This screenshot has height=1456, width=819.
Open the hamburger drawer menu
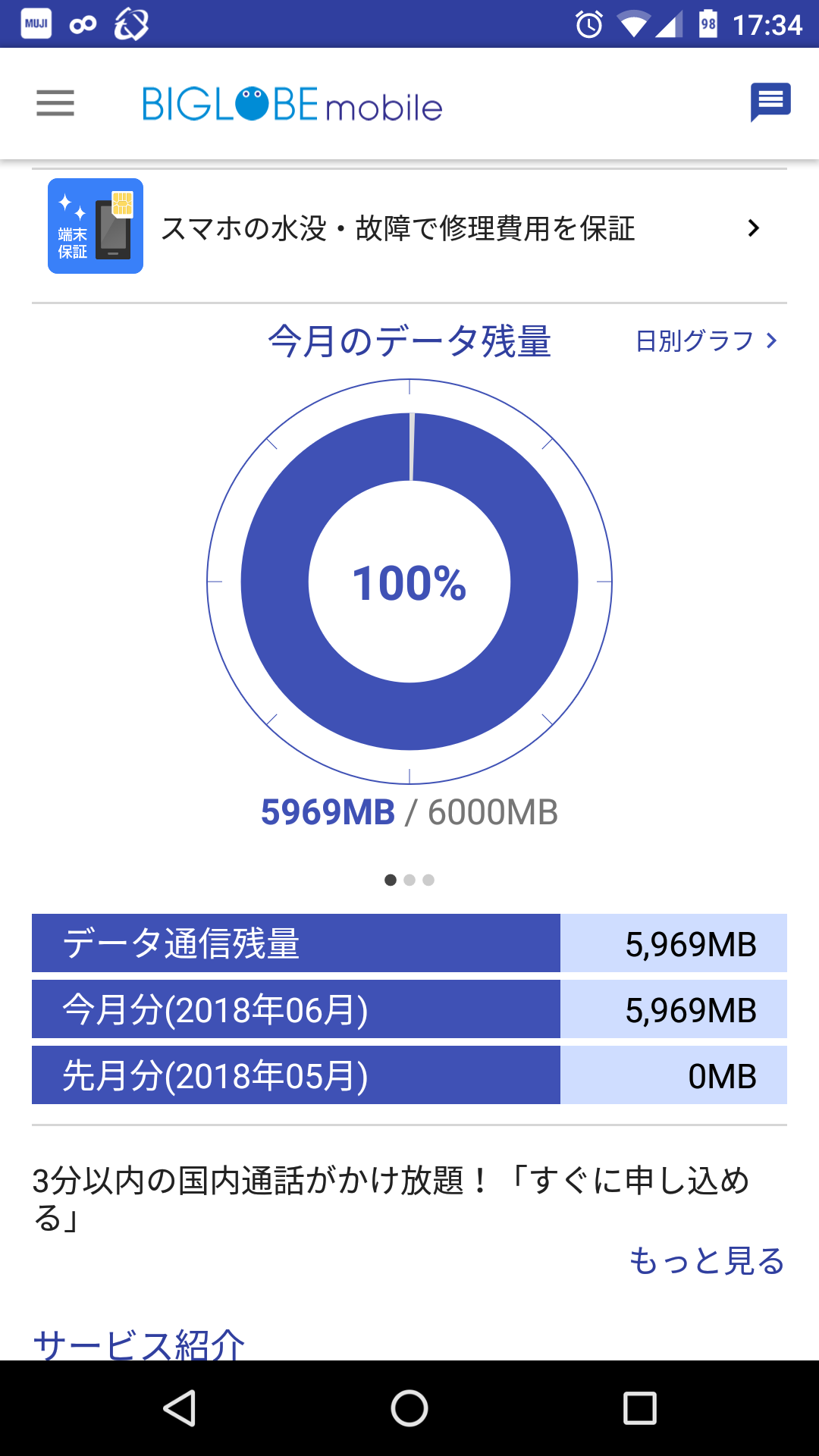coord(55,103)
